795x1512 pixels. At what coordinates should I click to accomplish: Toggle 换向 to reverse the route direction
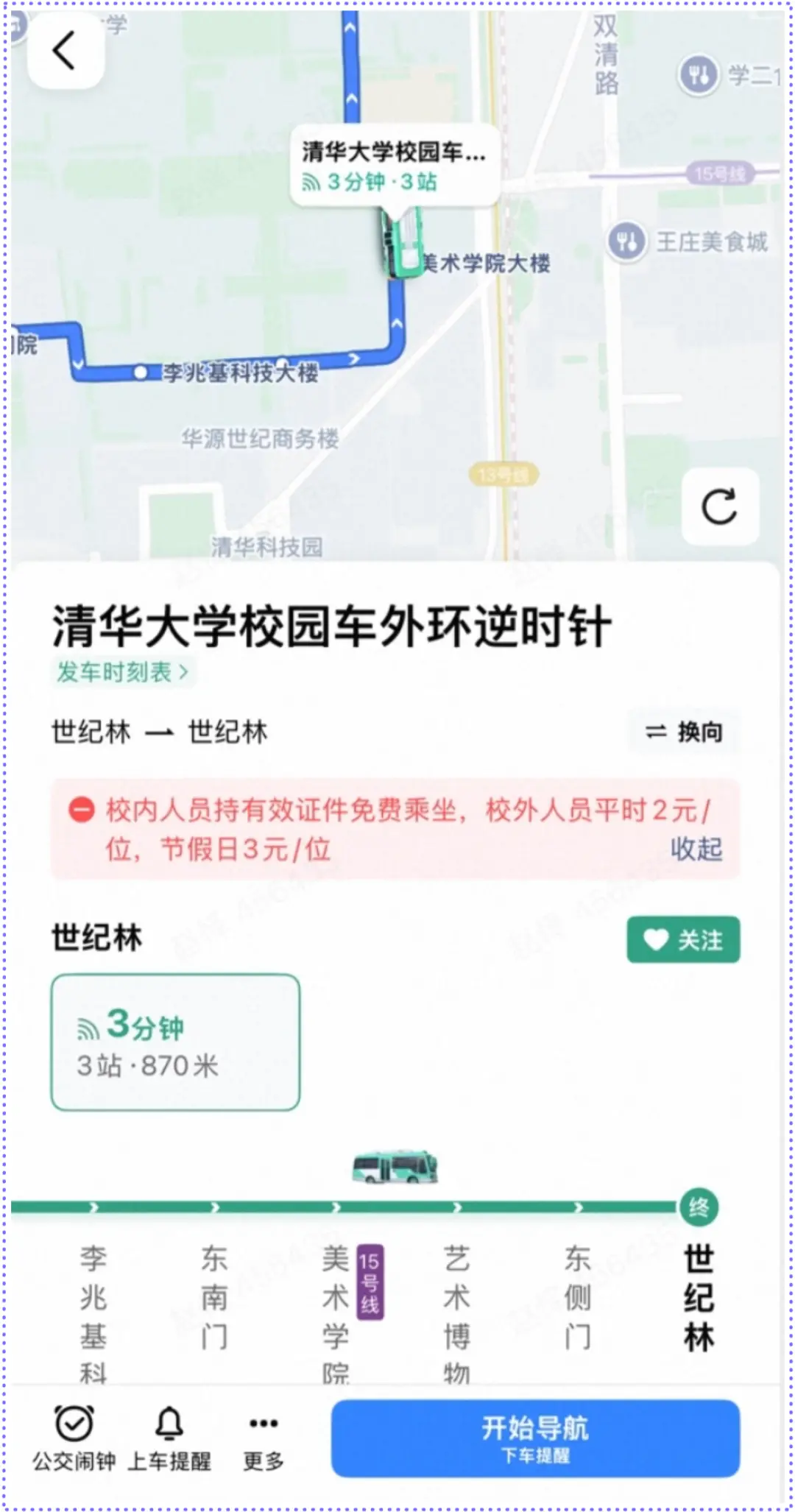click(683, 733)
